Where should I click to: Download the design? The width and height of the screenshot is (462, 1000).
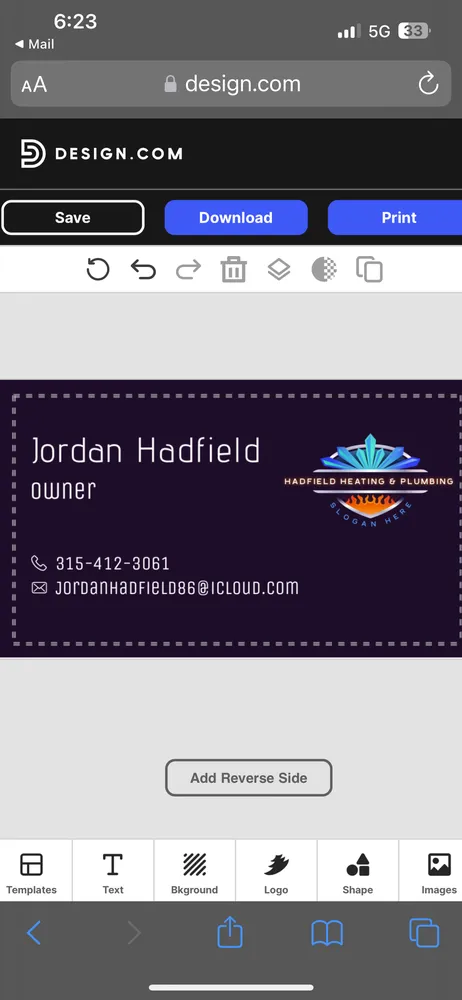point(236,217)
